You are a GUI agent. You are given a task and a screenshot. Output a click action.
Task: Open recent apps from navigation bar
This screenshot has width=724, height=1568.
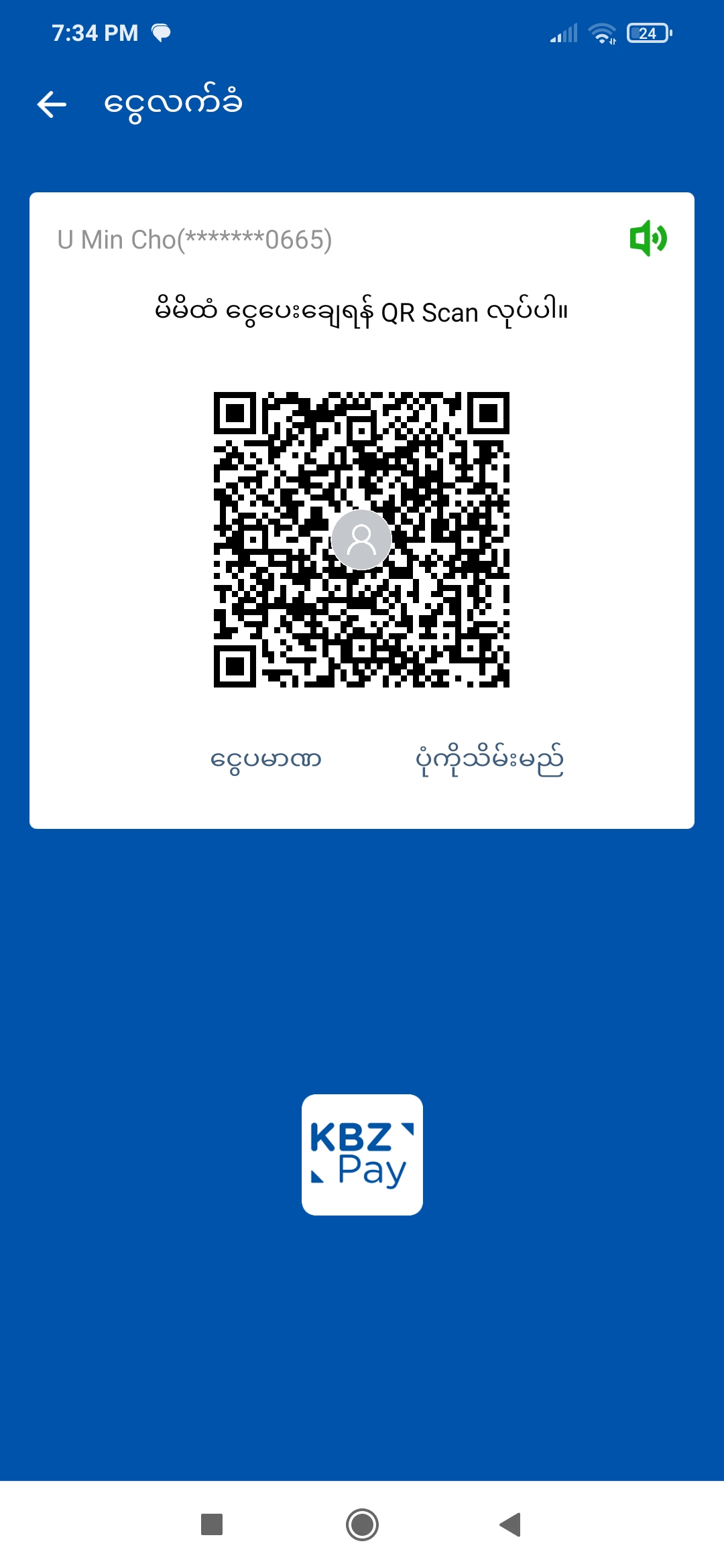(212, 1524)
